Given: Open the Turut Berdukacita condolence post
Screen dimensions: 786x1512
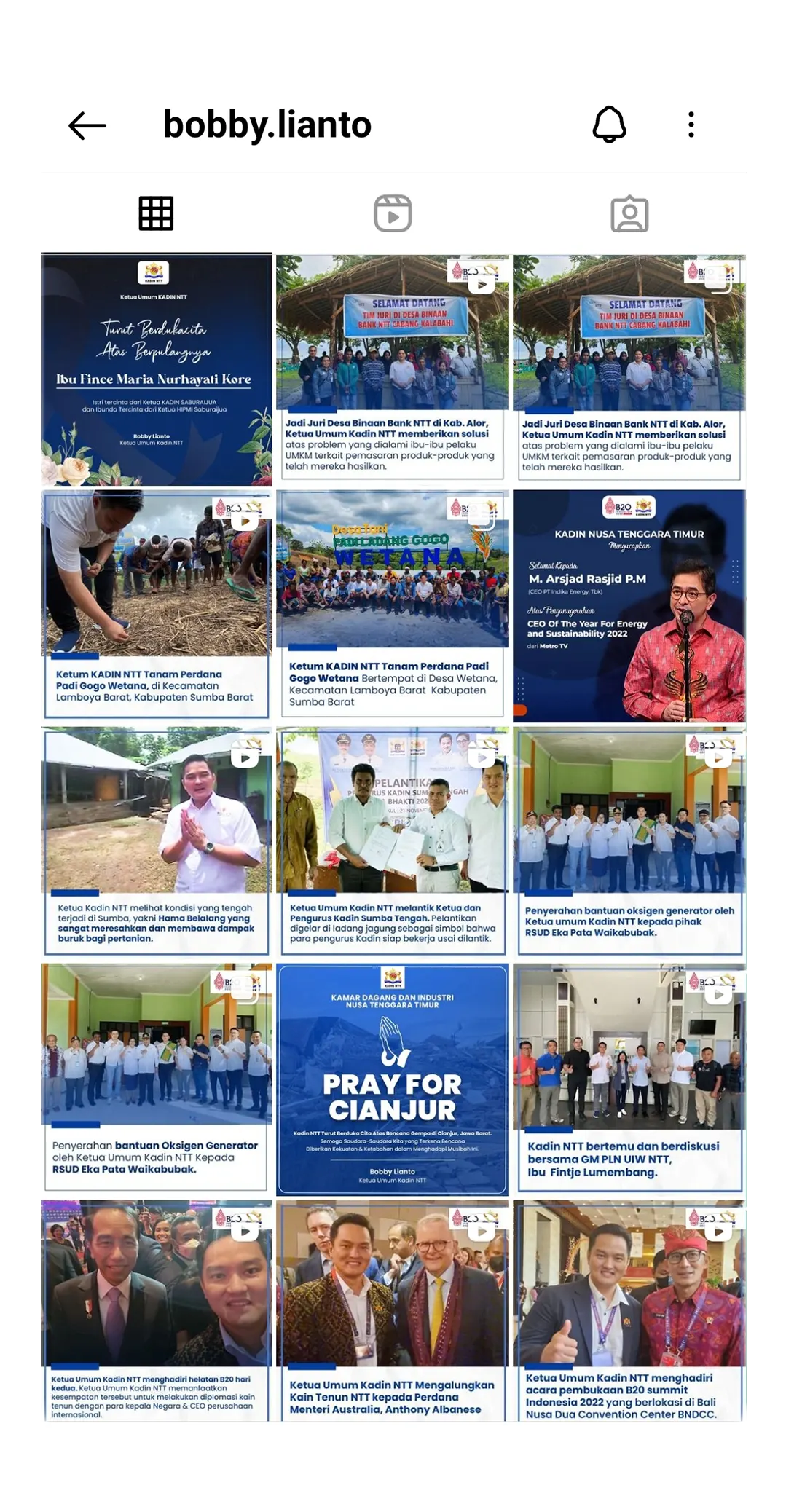Looking at the screenshot, I should point(156,370).
